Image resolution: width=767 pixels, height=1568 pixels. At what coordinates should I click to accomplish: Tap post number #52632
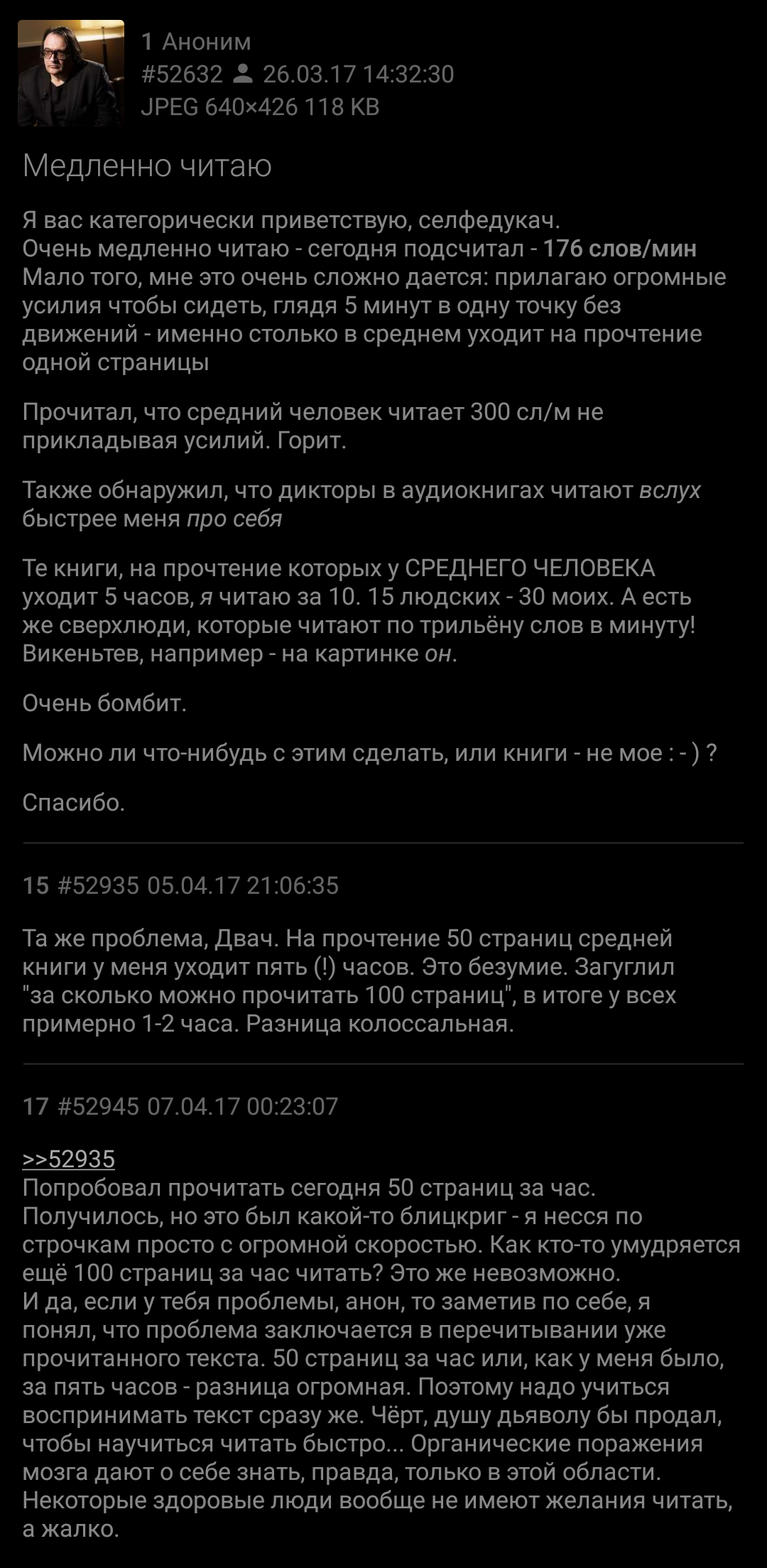[182, 74]
